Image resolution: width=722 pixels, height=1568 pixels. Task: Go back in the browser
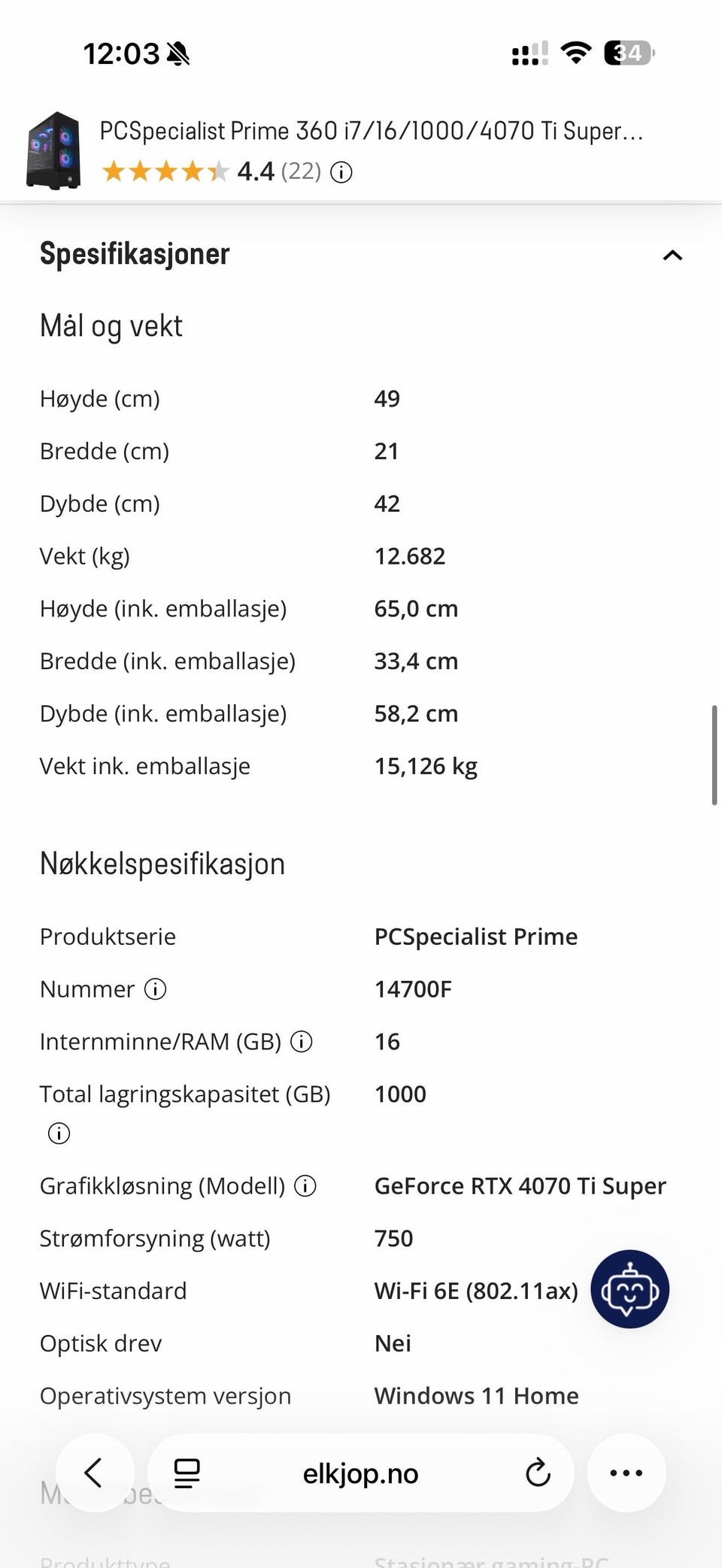click(95, 1473)
